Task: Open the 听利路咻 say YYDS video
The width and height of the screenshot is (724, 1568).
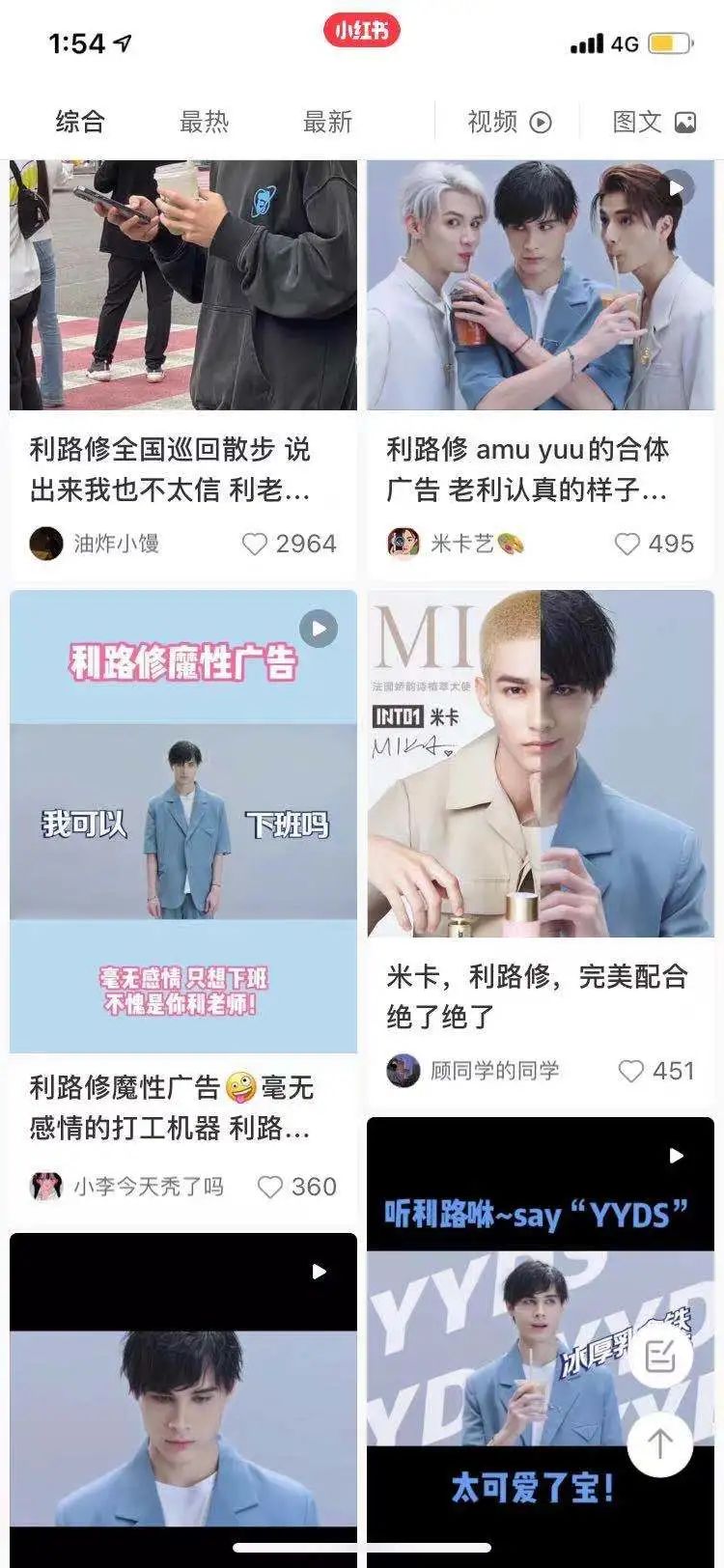Action: (x=540, y=1332)
